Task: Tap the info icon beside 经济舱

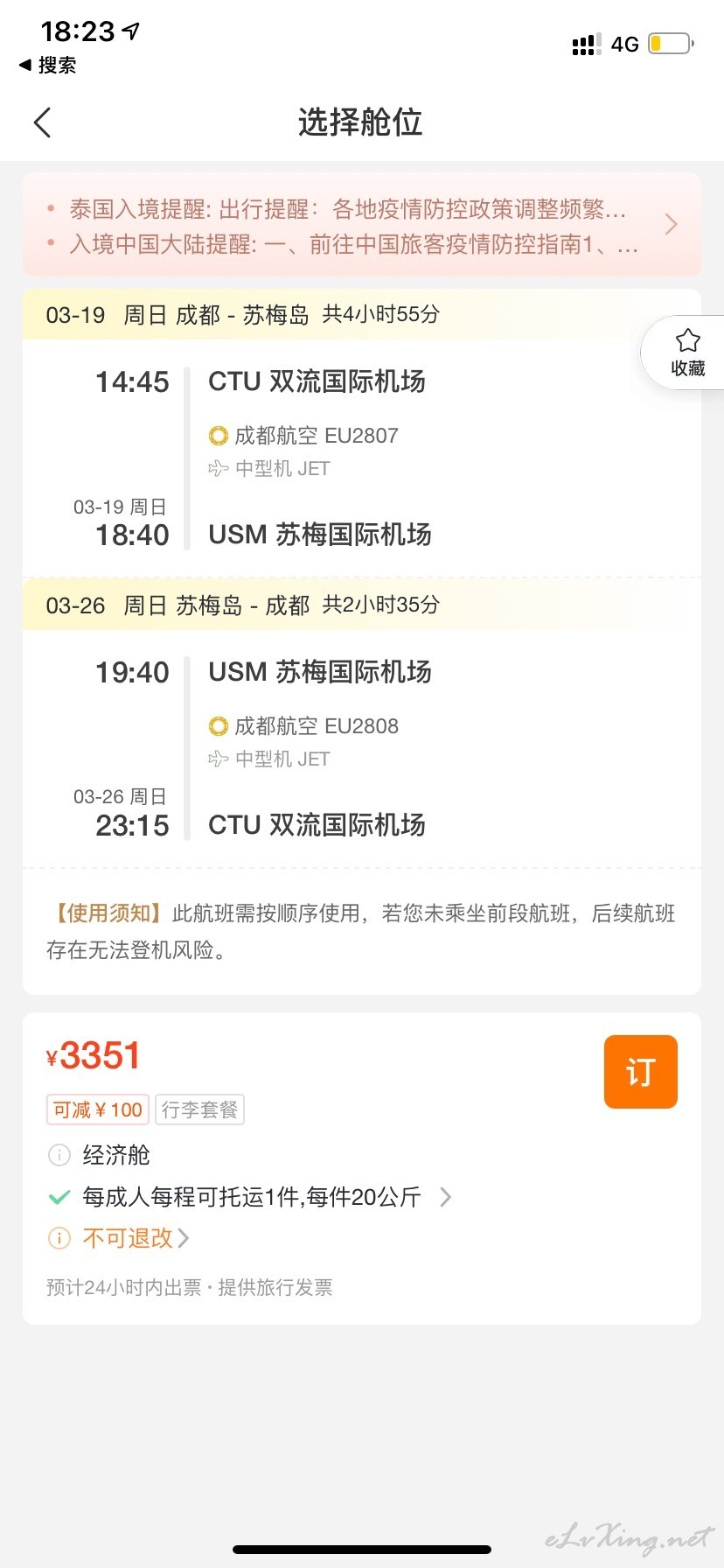Action: [x=59, y=1155]
